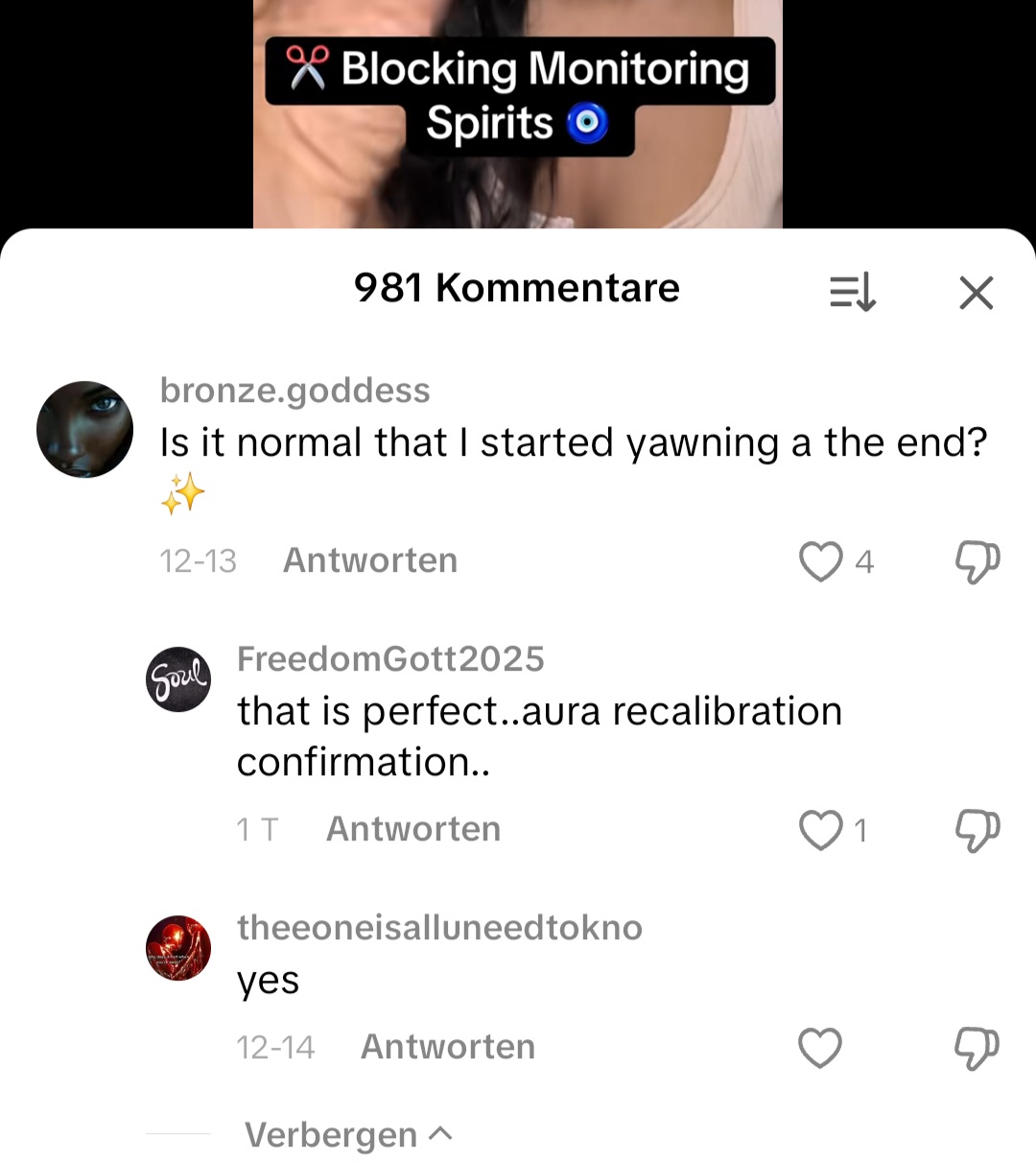1036x1162 pixels.
Task: Open FreedomGott2025's profile avatar
Action: pos(178,679)
